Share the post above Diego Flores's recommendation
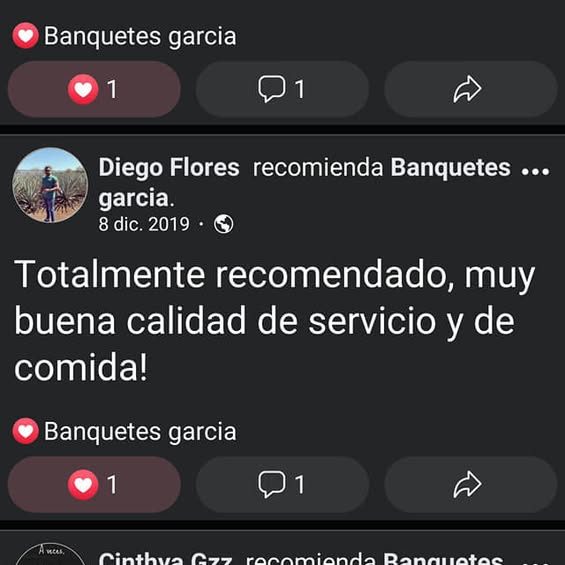Screen dimensions: 565x565 point(470,89)
